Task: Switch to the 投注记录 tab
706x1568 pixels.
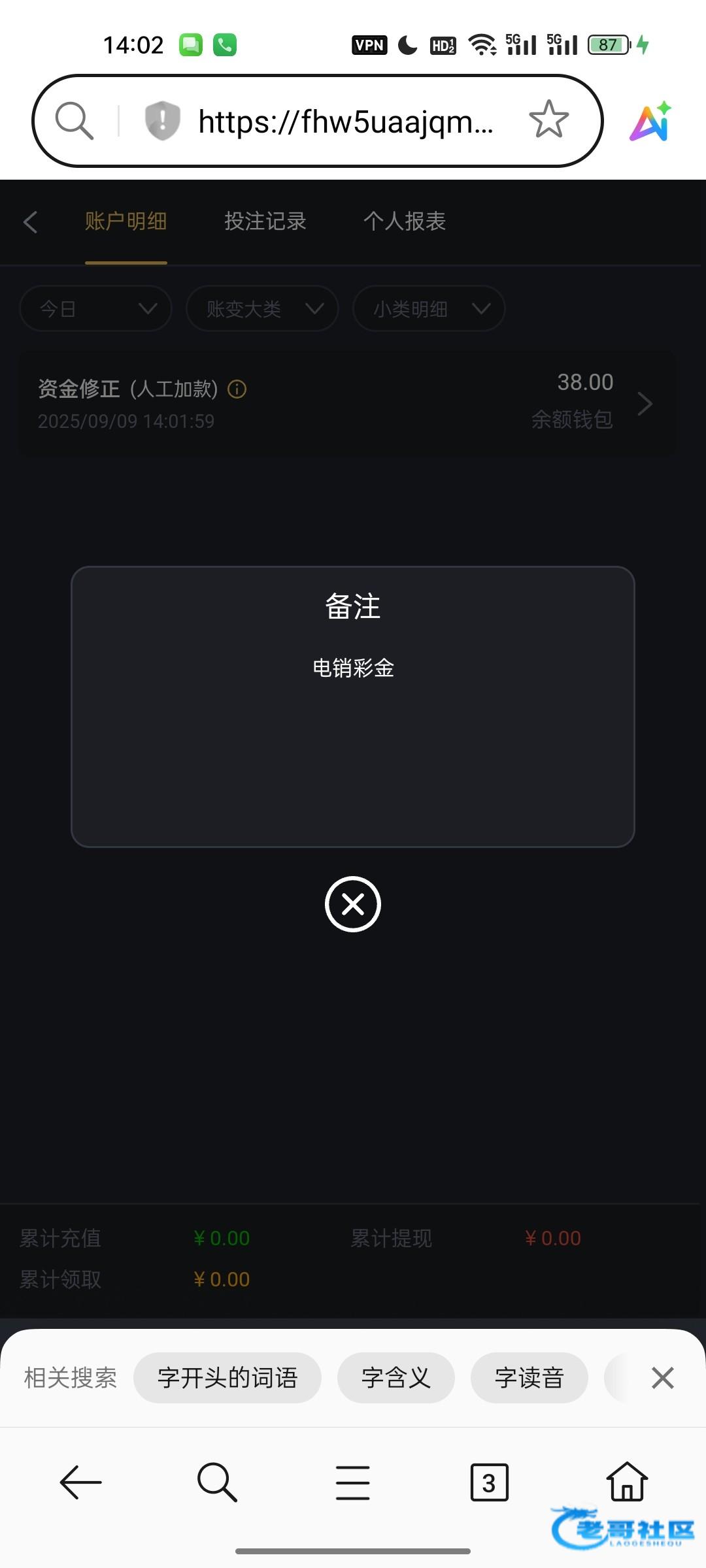Action: pyautogui.click(x=265, y=221)
